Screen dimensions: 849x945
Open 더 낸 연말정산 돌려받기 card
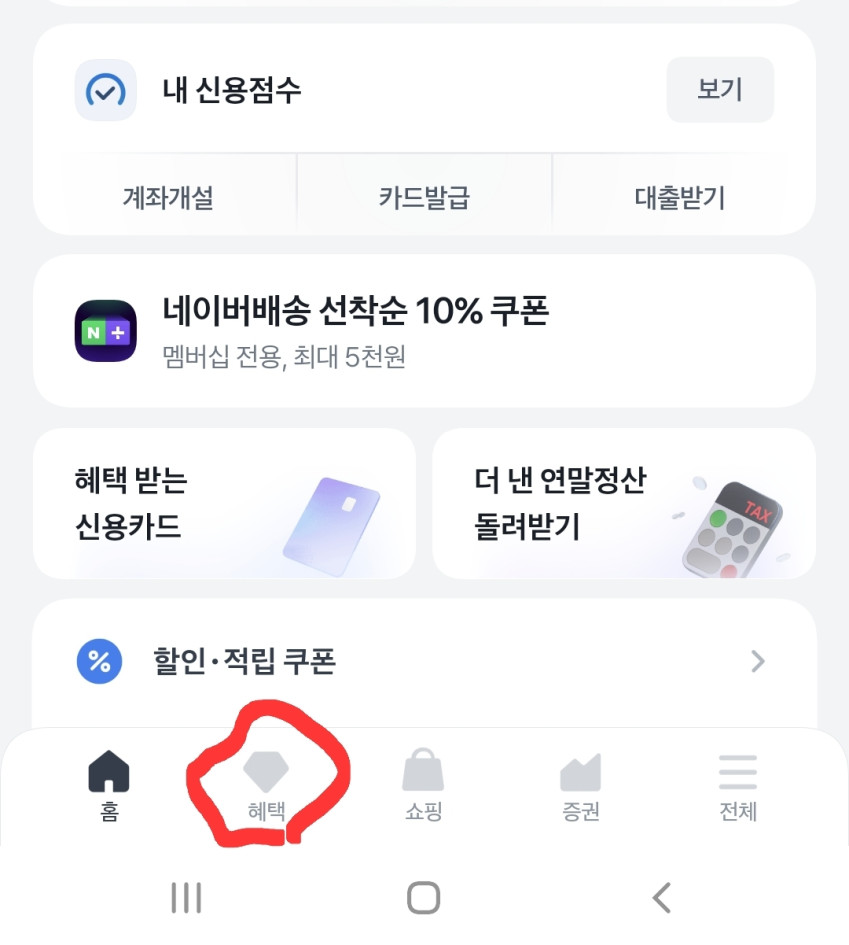point(623,503)
